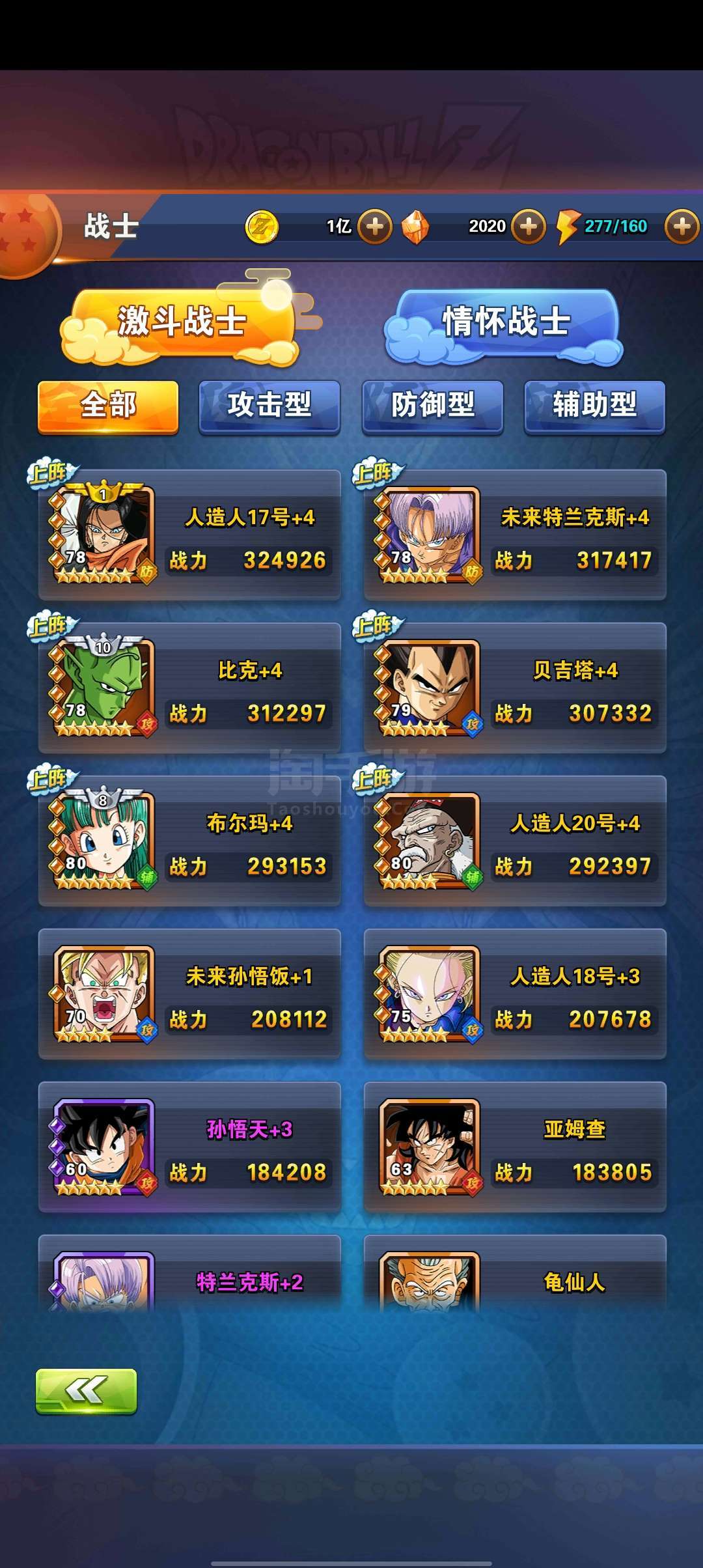Filter by 辅助型 warriors
Image resolution: width=703 pixels, height=1568 pixels.
594,406
